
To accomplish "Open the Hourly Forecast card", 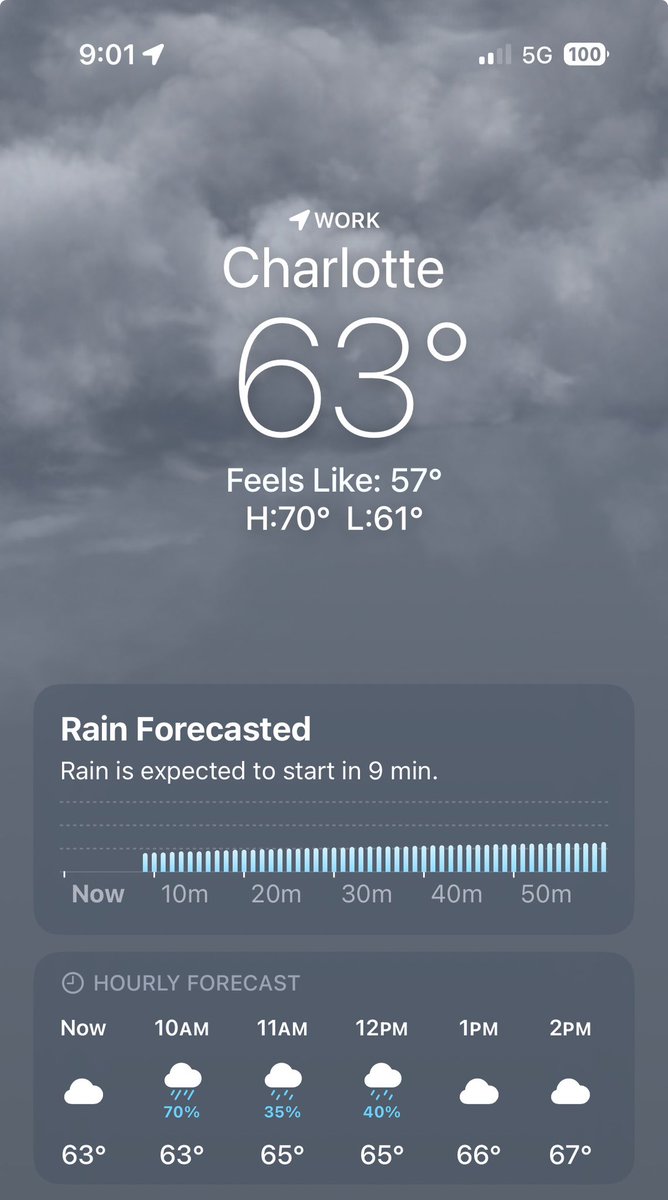I will [334, 1068].
